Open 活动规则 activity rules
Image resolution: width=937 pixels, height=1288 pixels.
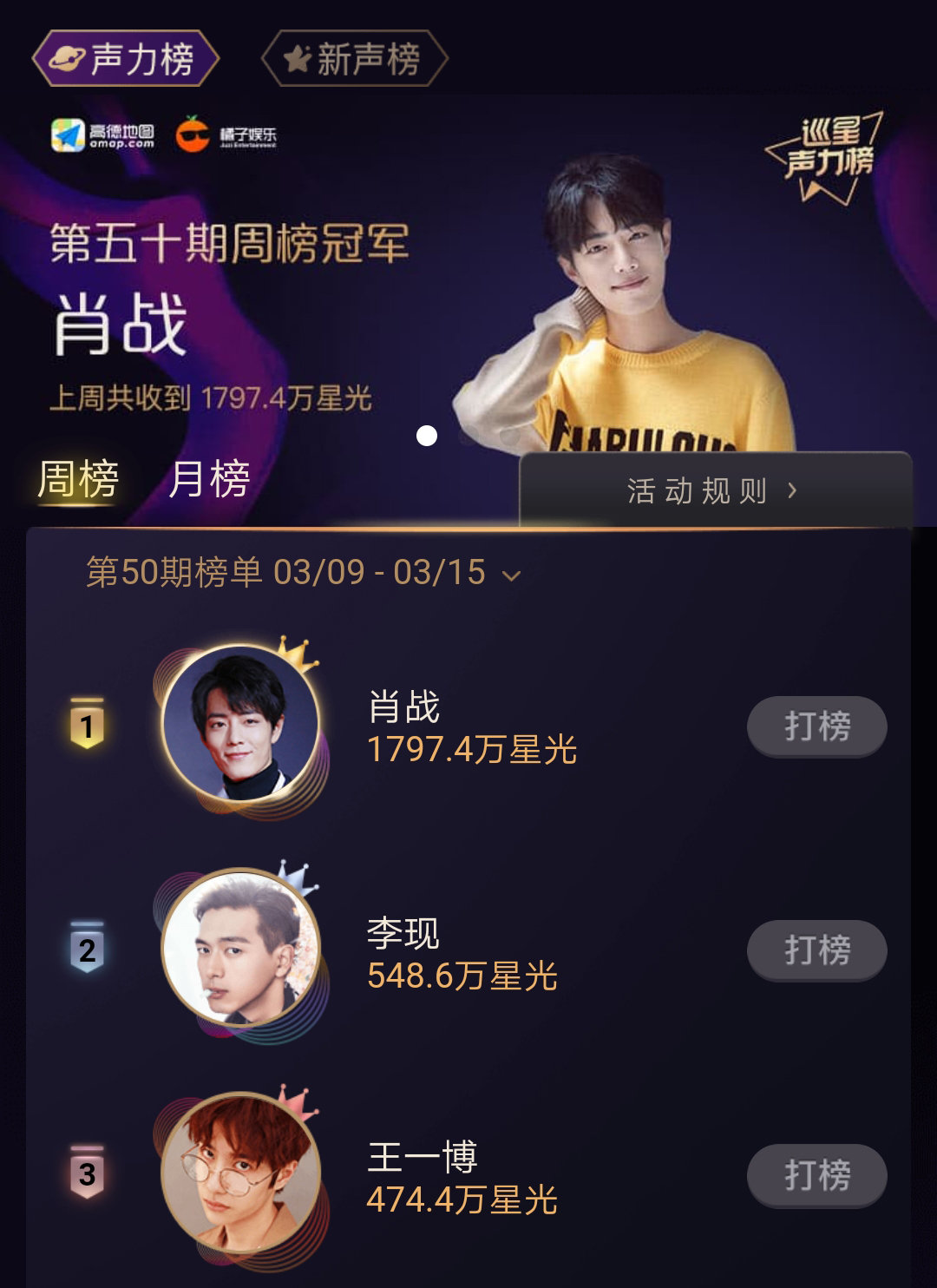click(713, 491)
